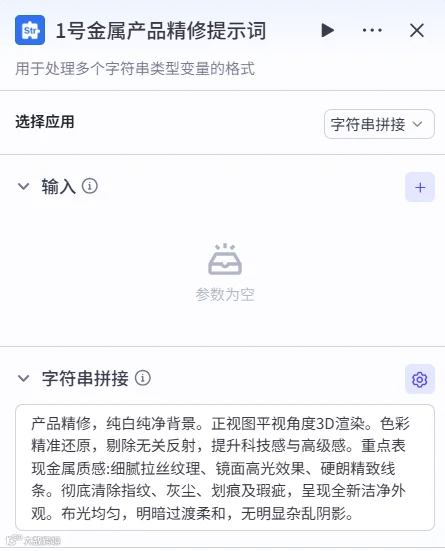Open string concatenation gear settings
Screen dimensions: 445x551
tap(420, 379)
